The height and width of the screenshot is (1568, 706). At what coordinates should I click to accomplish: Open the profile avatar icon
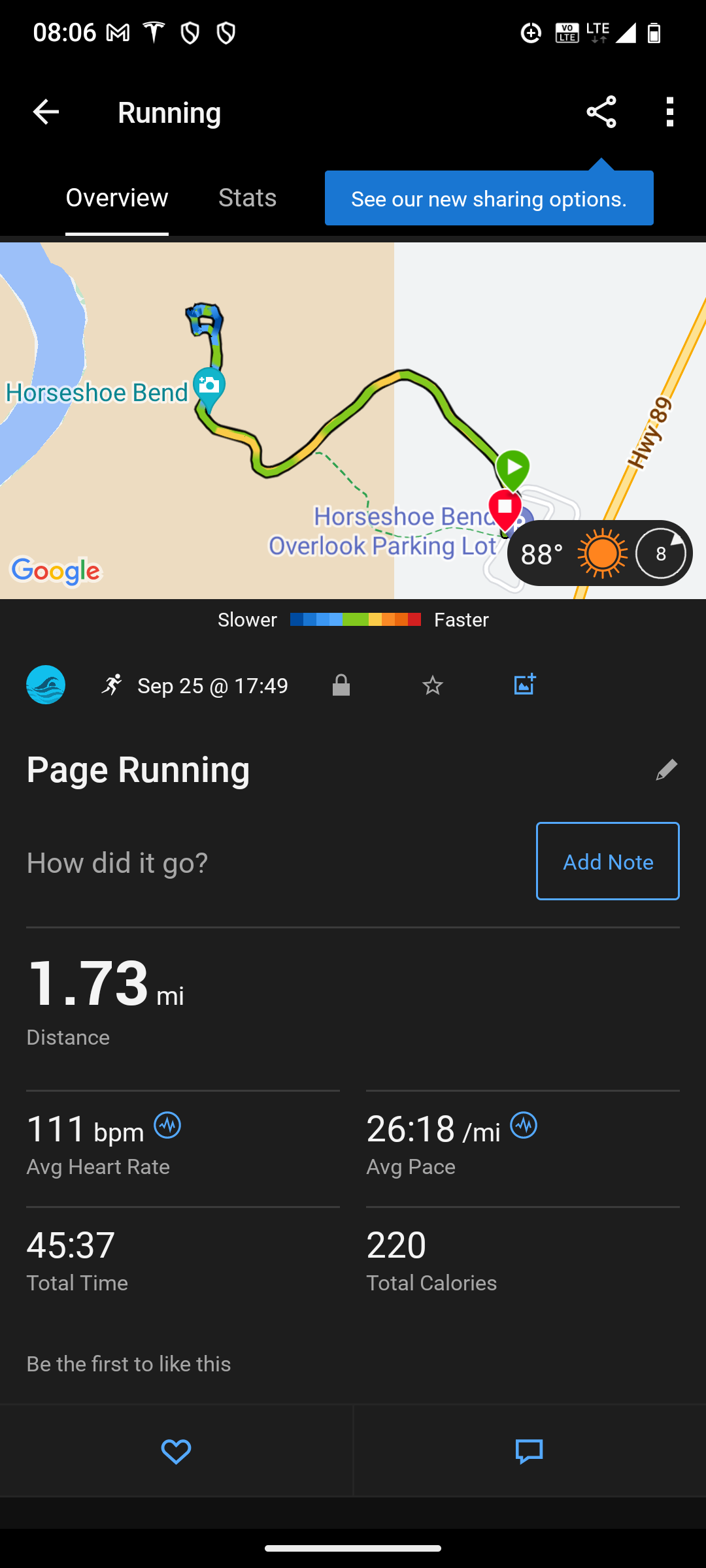[46, 685]
